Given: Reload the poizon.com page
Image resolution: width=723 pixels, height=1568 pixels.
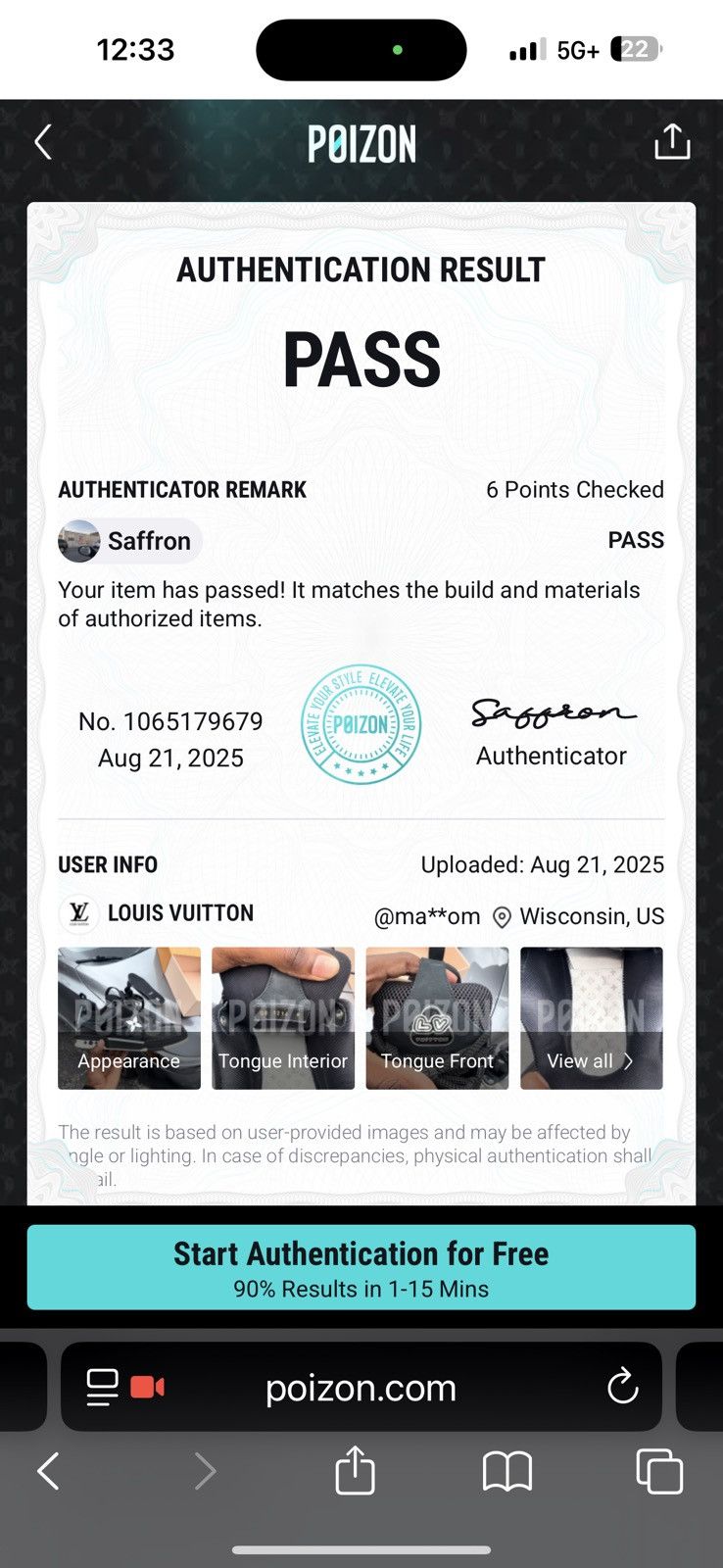Looking at the screenshot, I should pos(622,1387).
